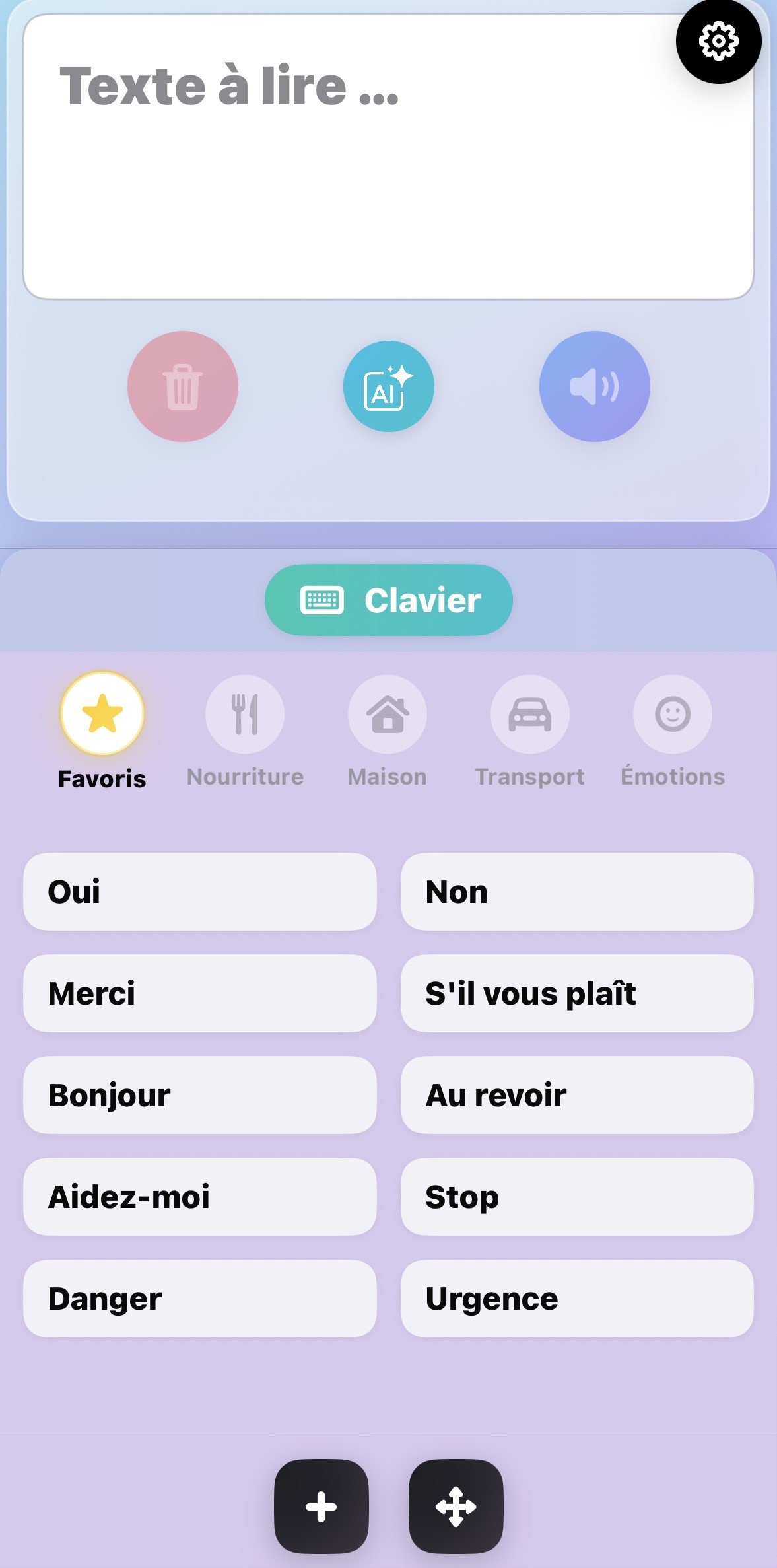
Task: Select the 'Stop' phrase
Action: pos(577,1197)
